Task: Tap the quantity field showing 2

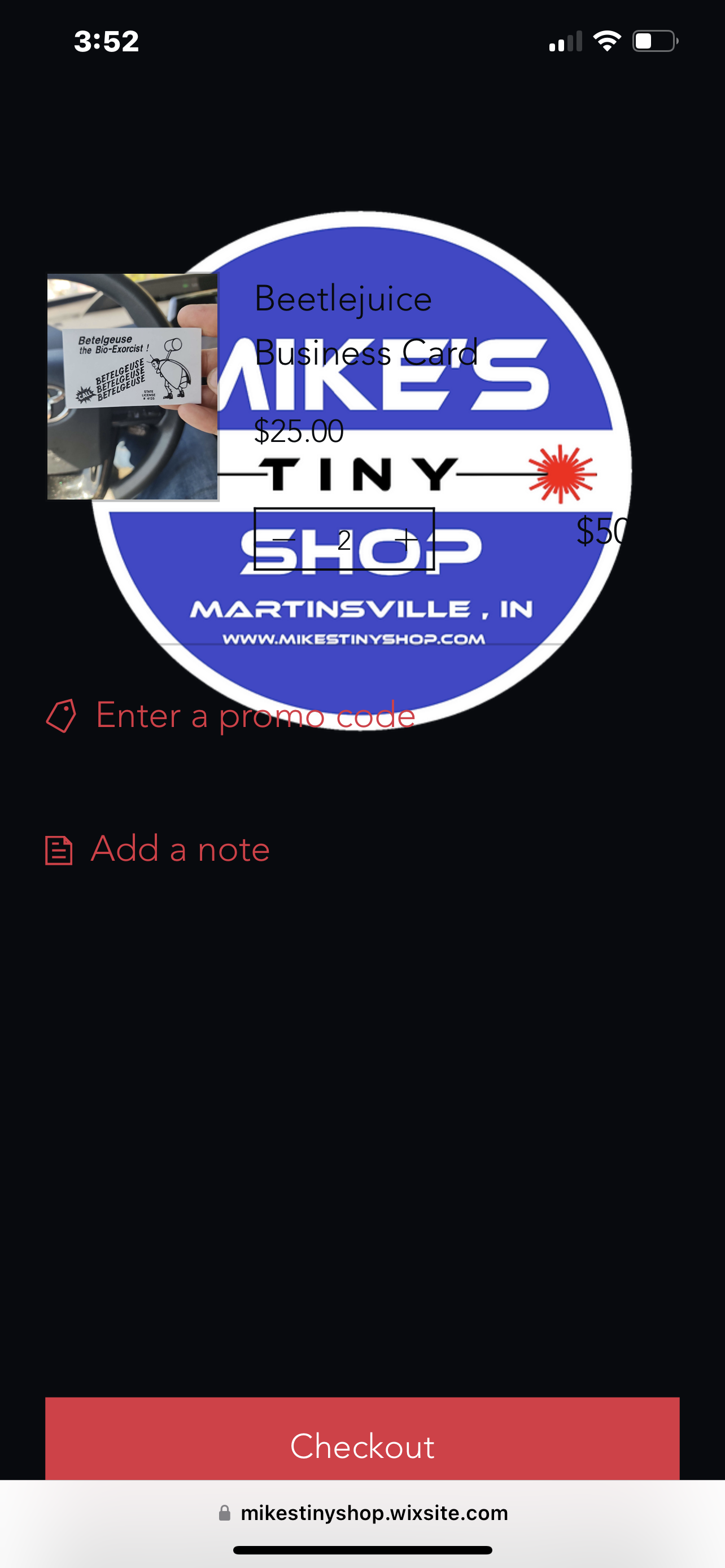Action: [x=344, y=540]
